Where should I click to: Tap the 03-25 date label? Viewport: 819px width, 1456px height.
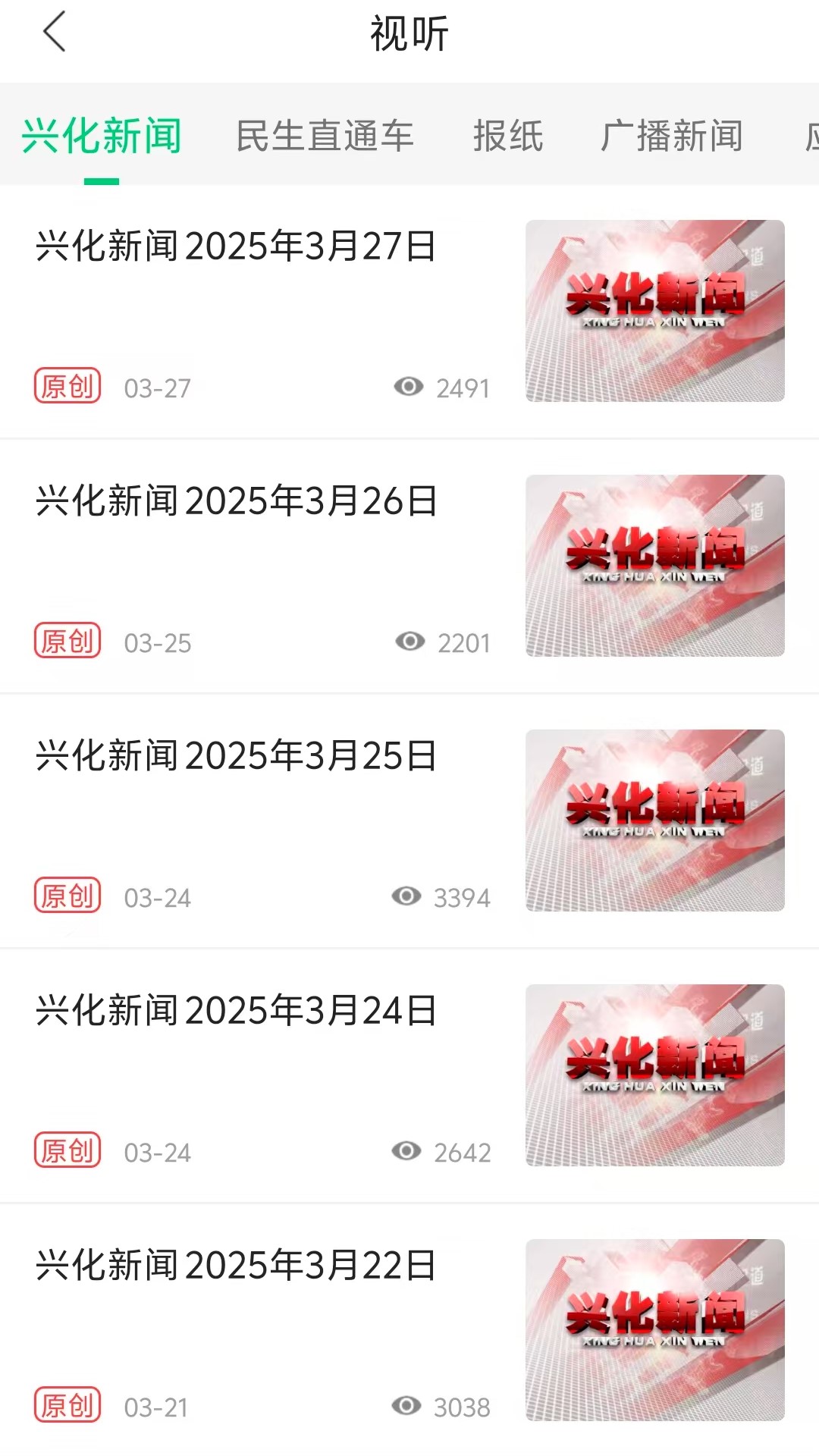[x=155, y=642]
